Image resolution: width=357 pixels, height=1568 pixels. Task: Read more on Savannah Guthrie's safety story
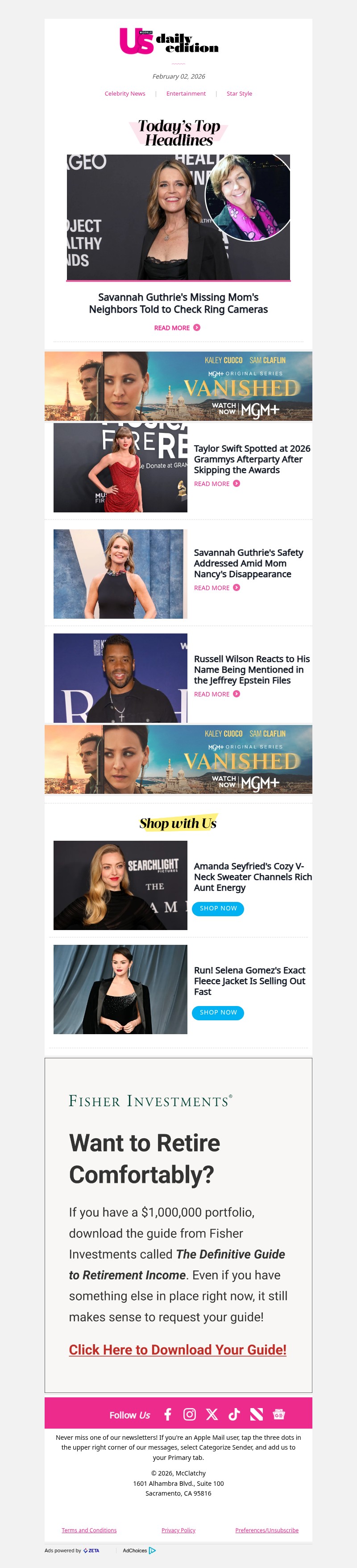[216, 588]
